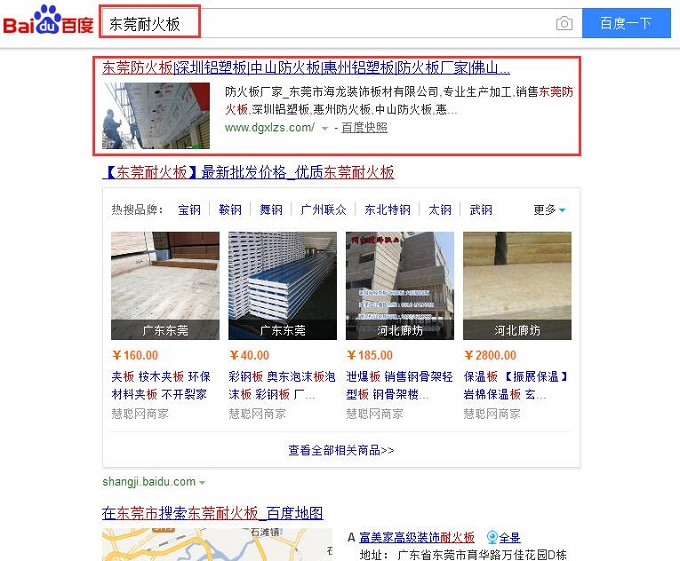The image size is (680, 561).
Task: Open the 【东莞耐火板】最新批发价格 result link
Action: 248,172
